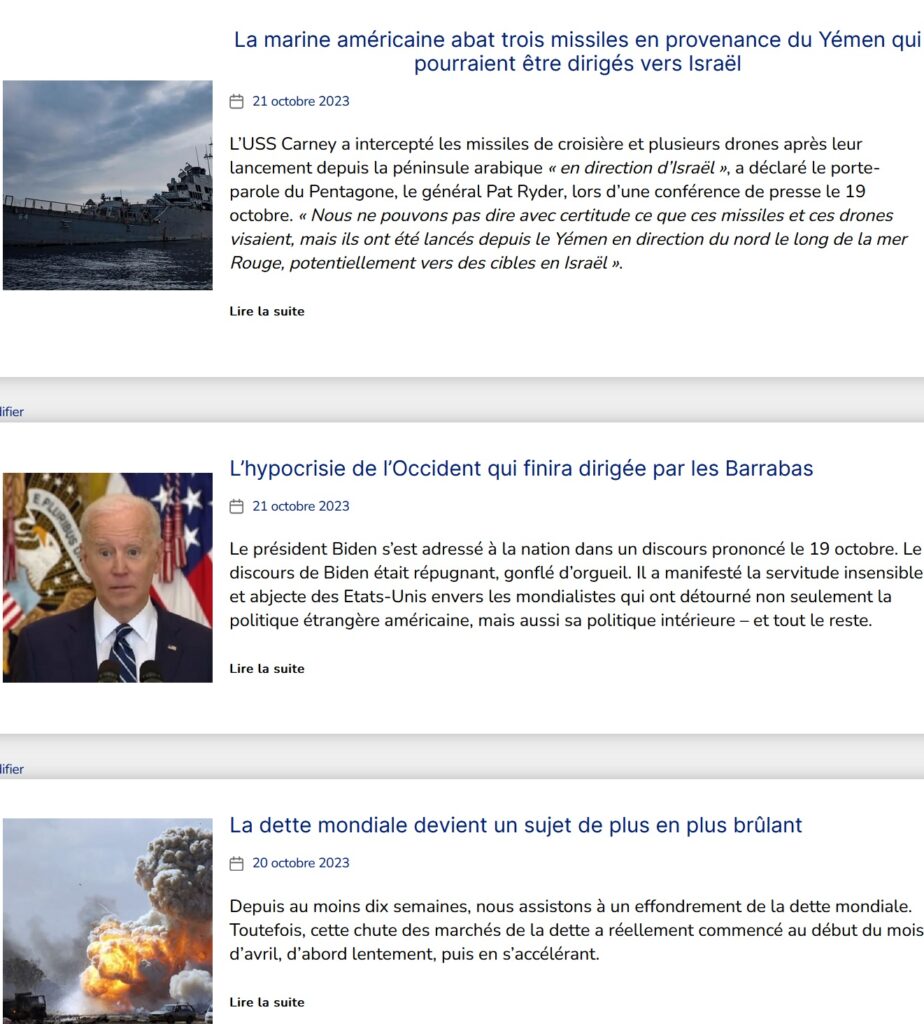Open the USS Carney missiles article headline

577,52
